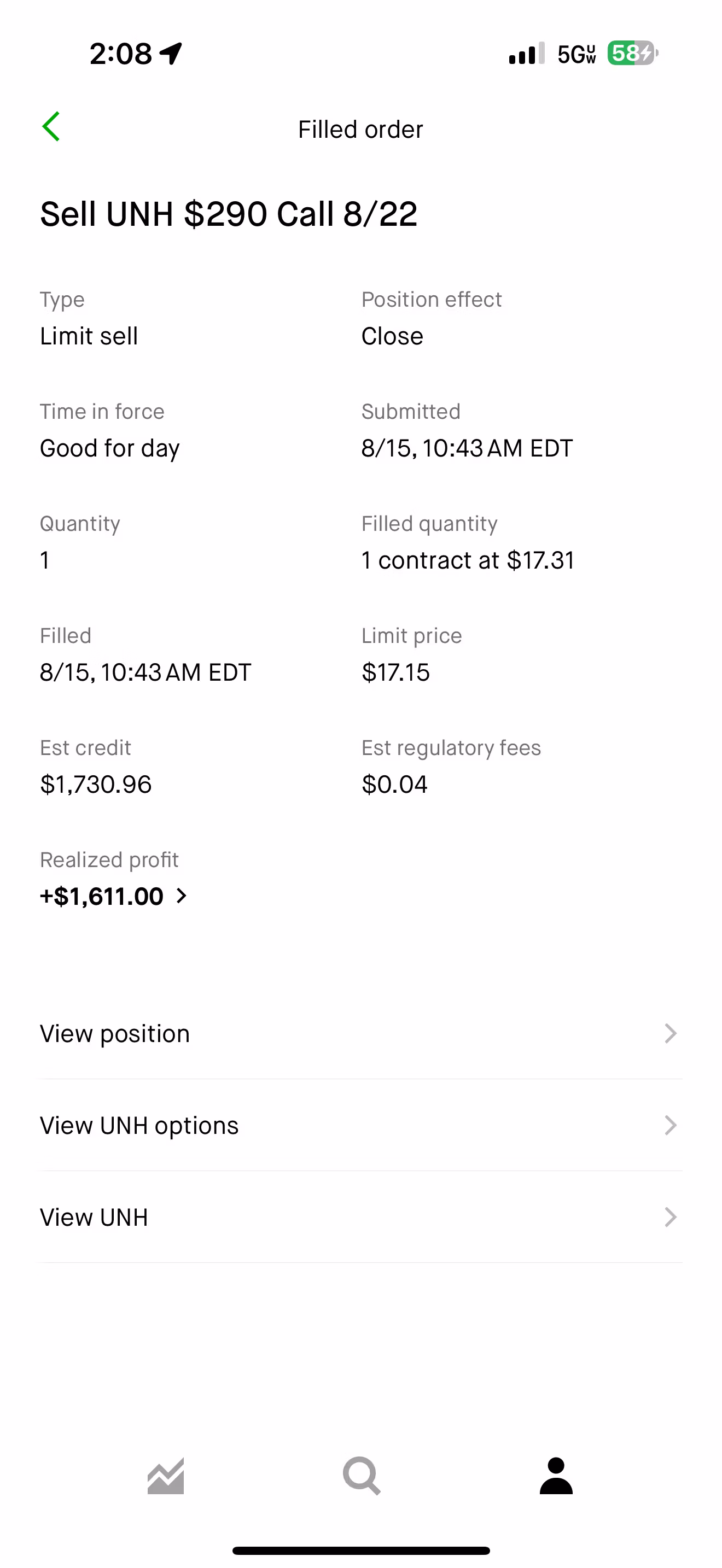The height and width of the screenshot is (1568, 722).
Task: Open the realized profit +$1,611.00 details
Action: (114, 896)
